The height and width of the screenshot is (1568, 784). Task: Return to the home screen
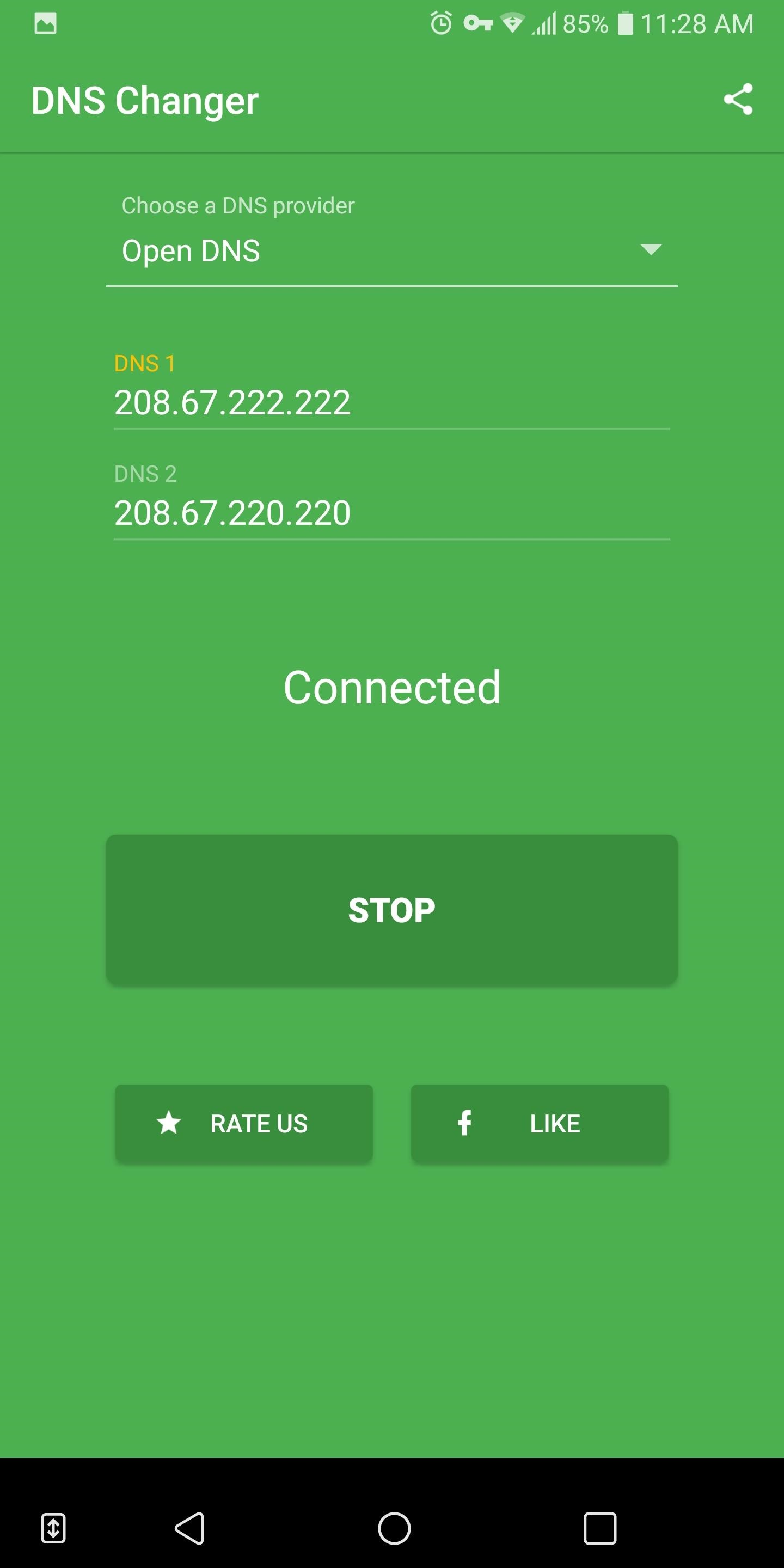point(394,1528)
